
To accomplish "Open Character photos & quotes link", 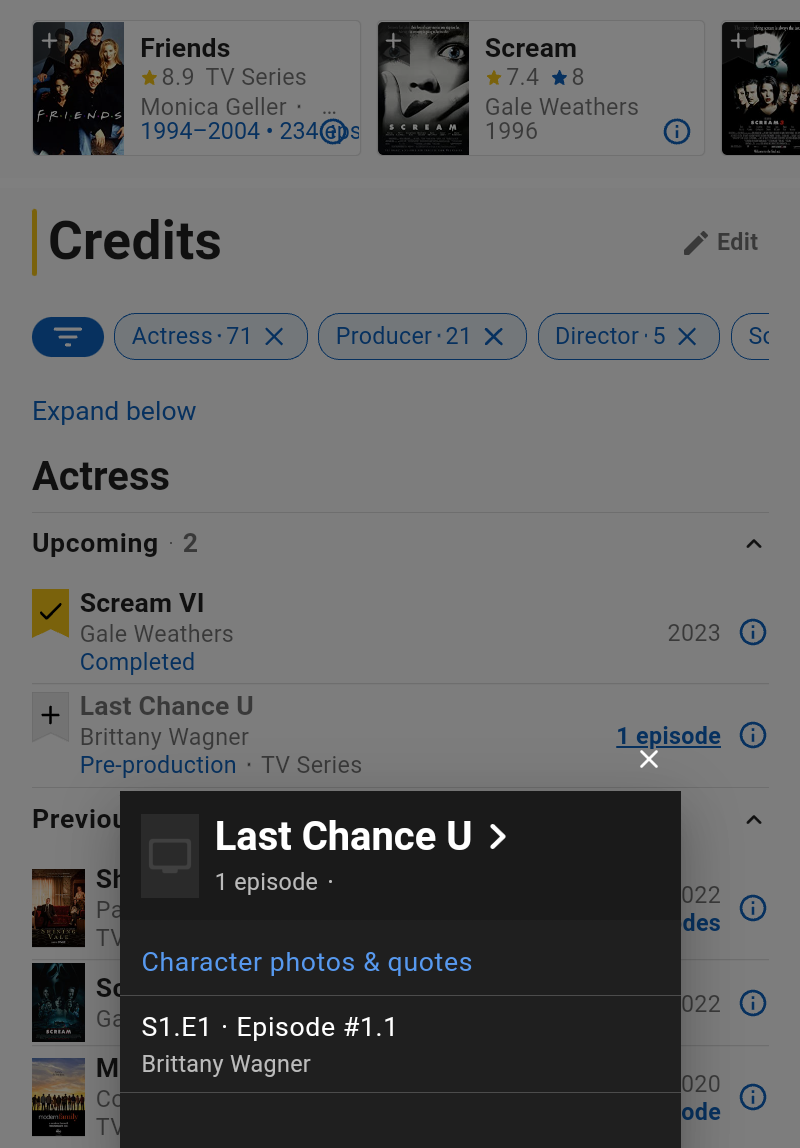I will pos(307,962).
